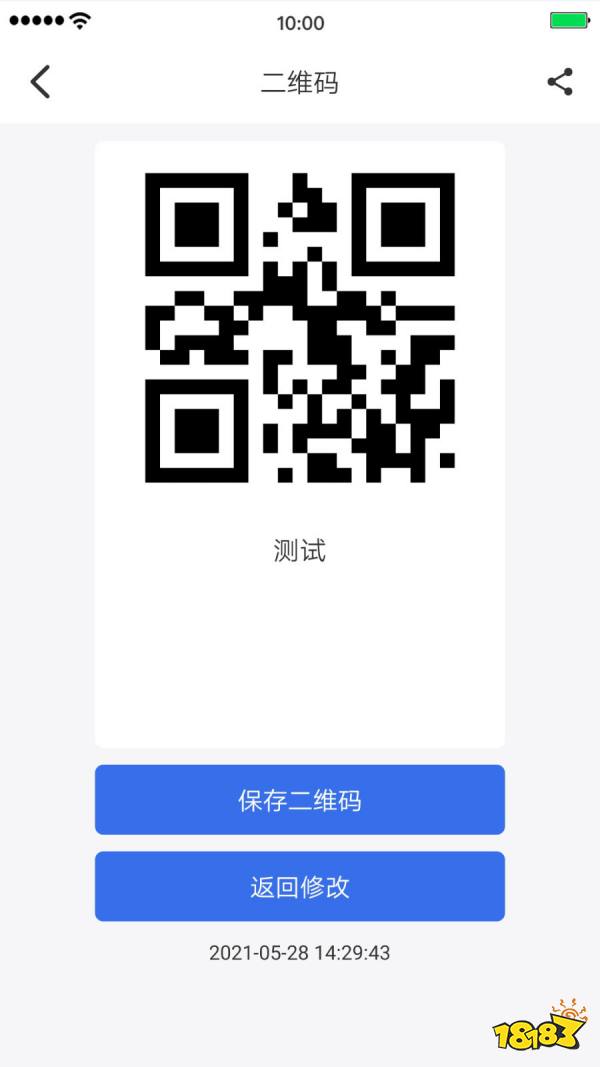600x1067 pixels.
Task: Share the QR code
Action: [x=560, y=82]
